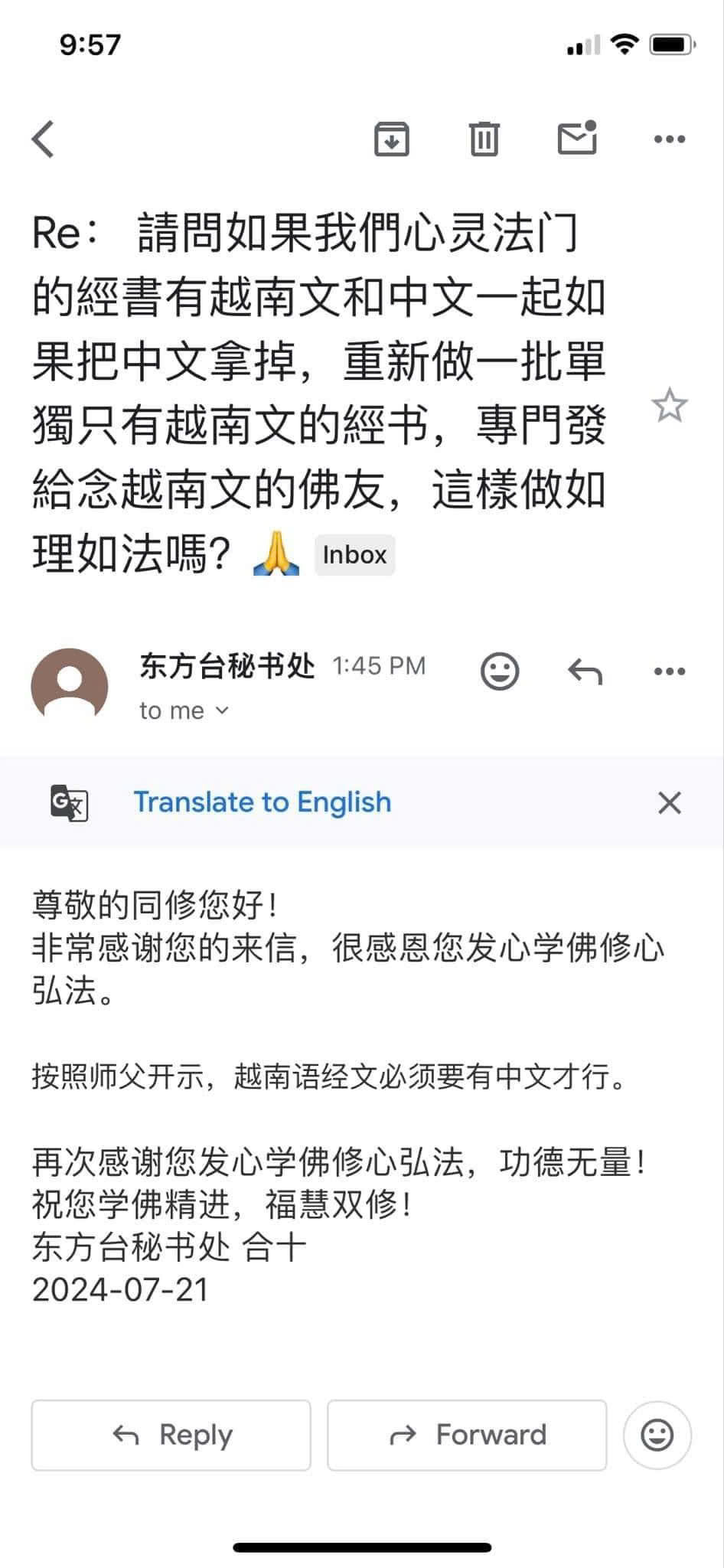
Task: Delete this email
Action: click(484, 139)
